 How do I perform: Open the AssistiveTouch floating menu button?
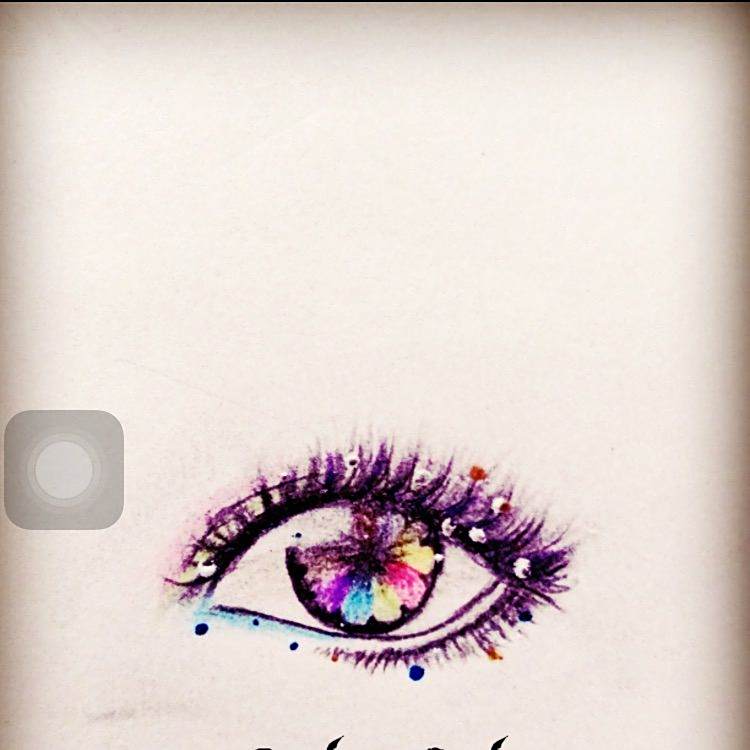[x=64, y=469]
